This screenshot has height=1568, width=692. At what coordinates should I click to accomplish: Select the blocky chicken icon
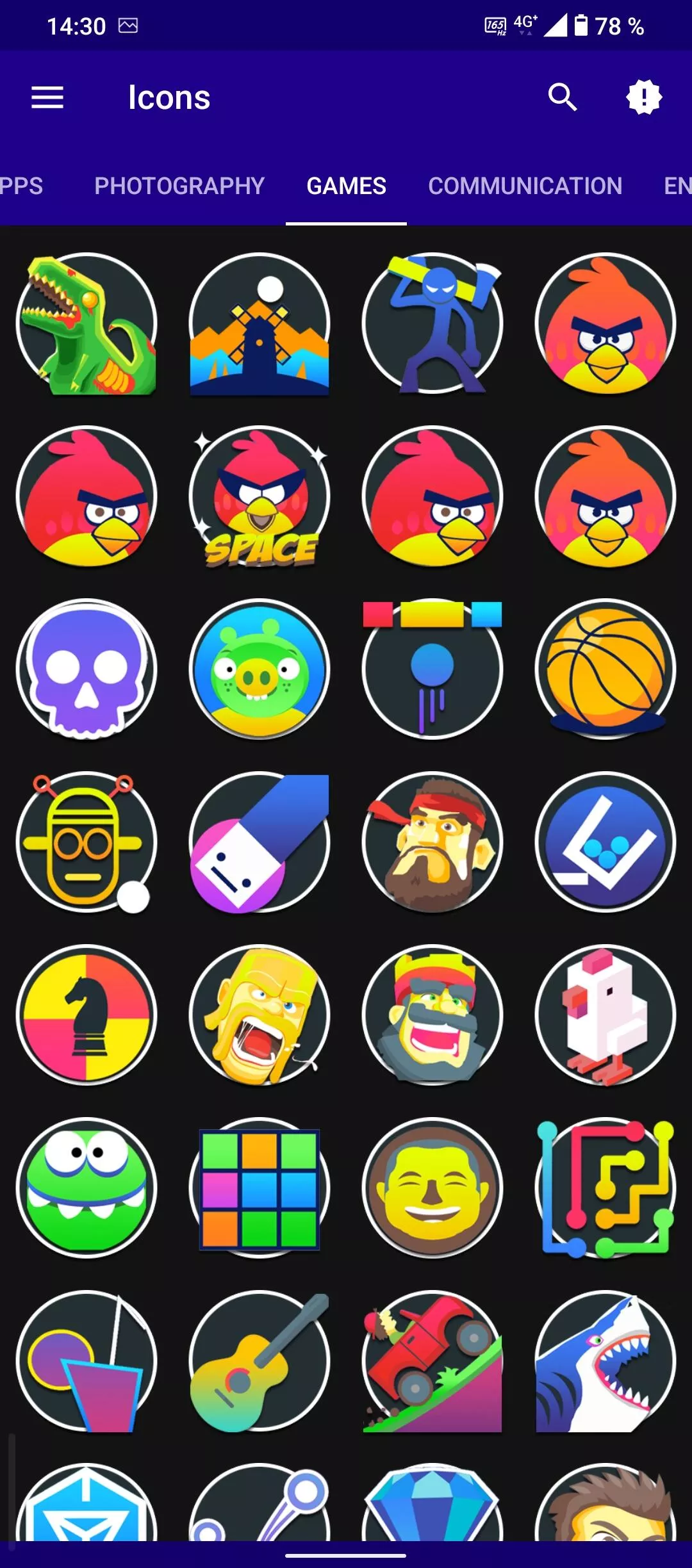605,1015
